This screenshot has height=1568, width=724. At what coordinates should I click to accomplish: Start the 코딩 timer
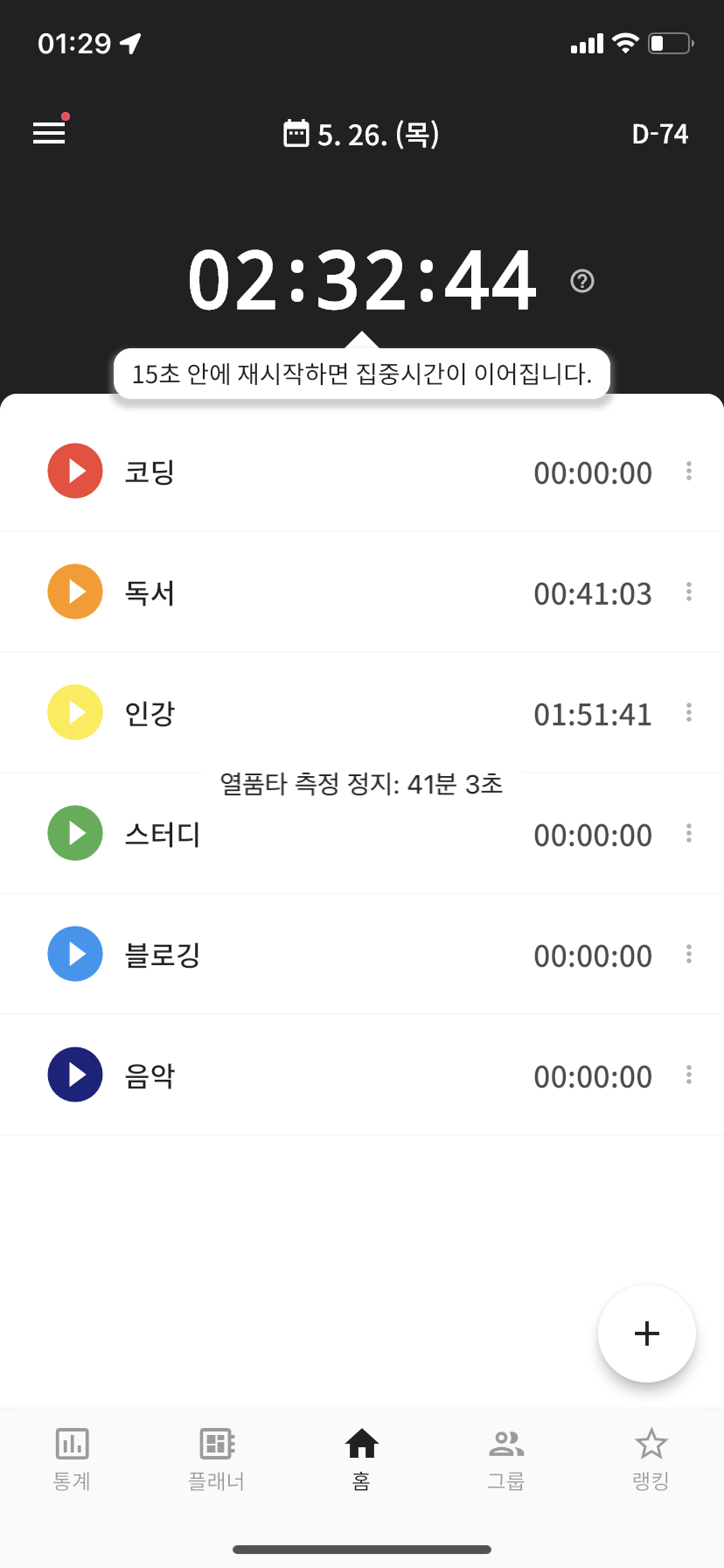75,471
